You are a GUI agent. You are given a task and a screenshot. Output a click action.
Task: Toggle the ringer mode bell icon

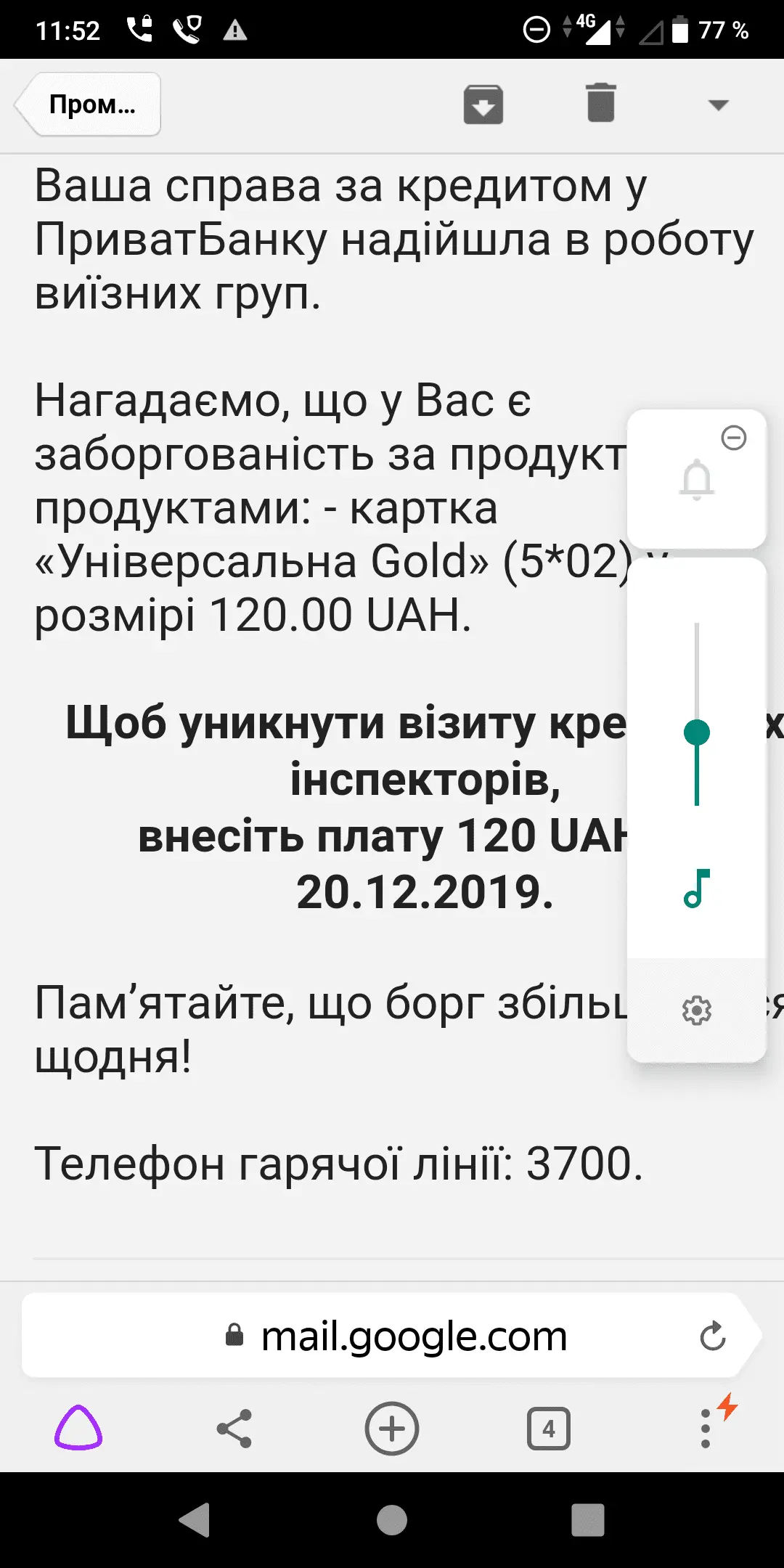pos(696,479)
